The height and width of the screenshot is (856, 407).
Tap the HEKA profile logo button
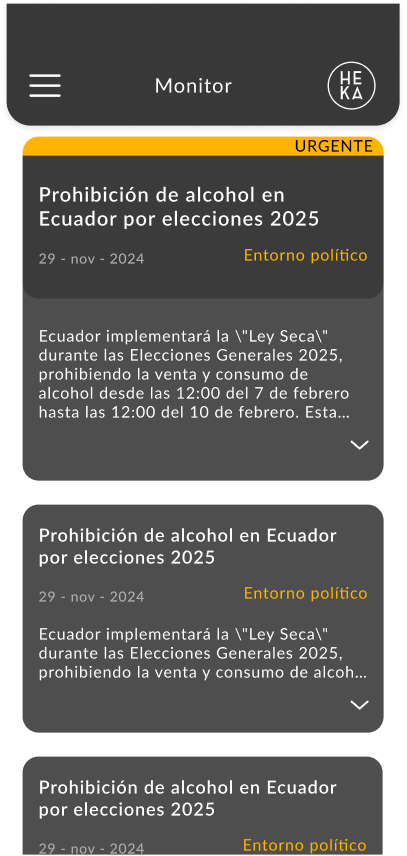tap(351, 86)
